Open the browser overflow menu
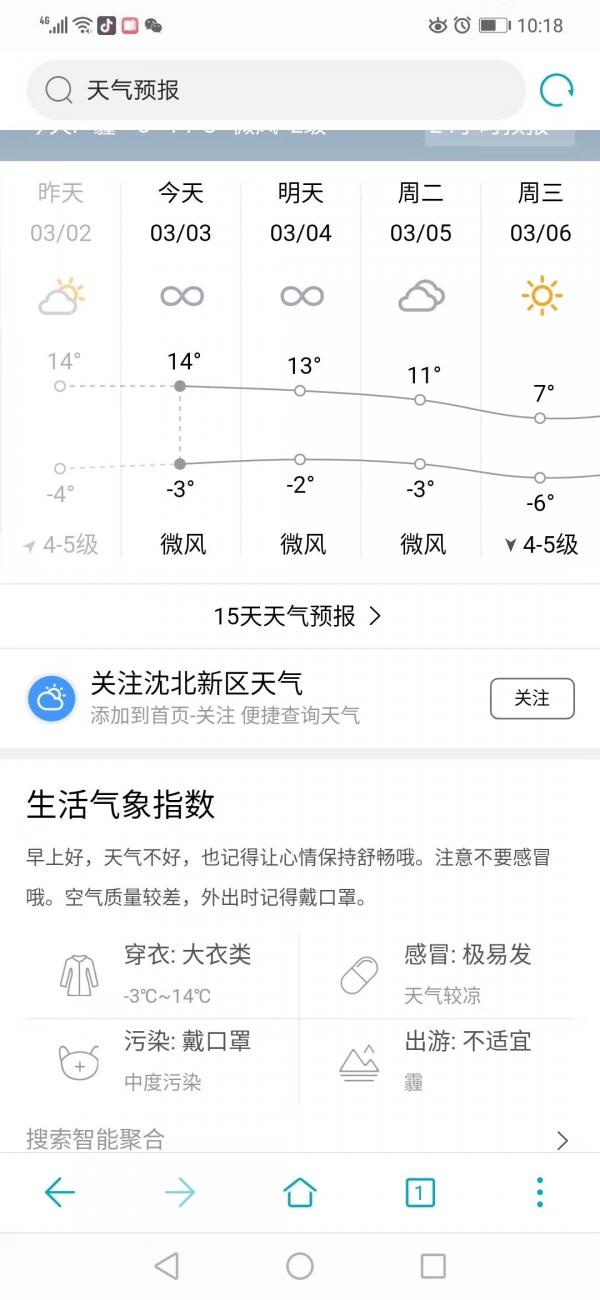The width and height of the screenshot is (600, 1300). (540, 1192)
